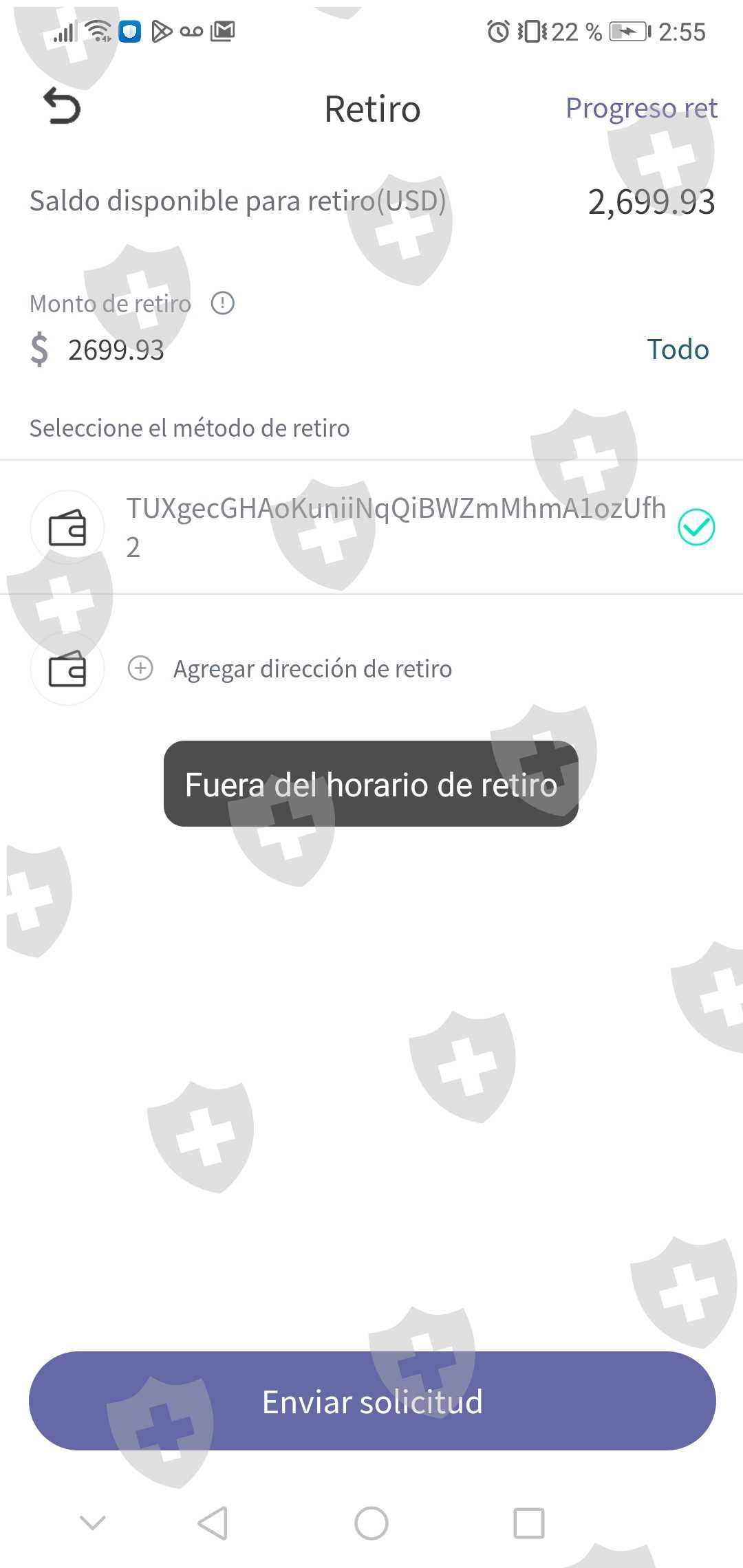Submit the request with Enviar solicitud
The height and width of the screenshot is (1568, 743).
[372, 1401]
